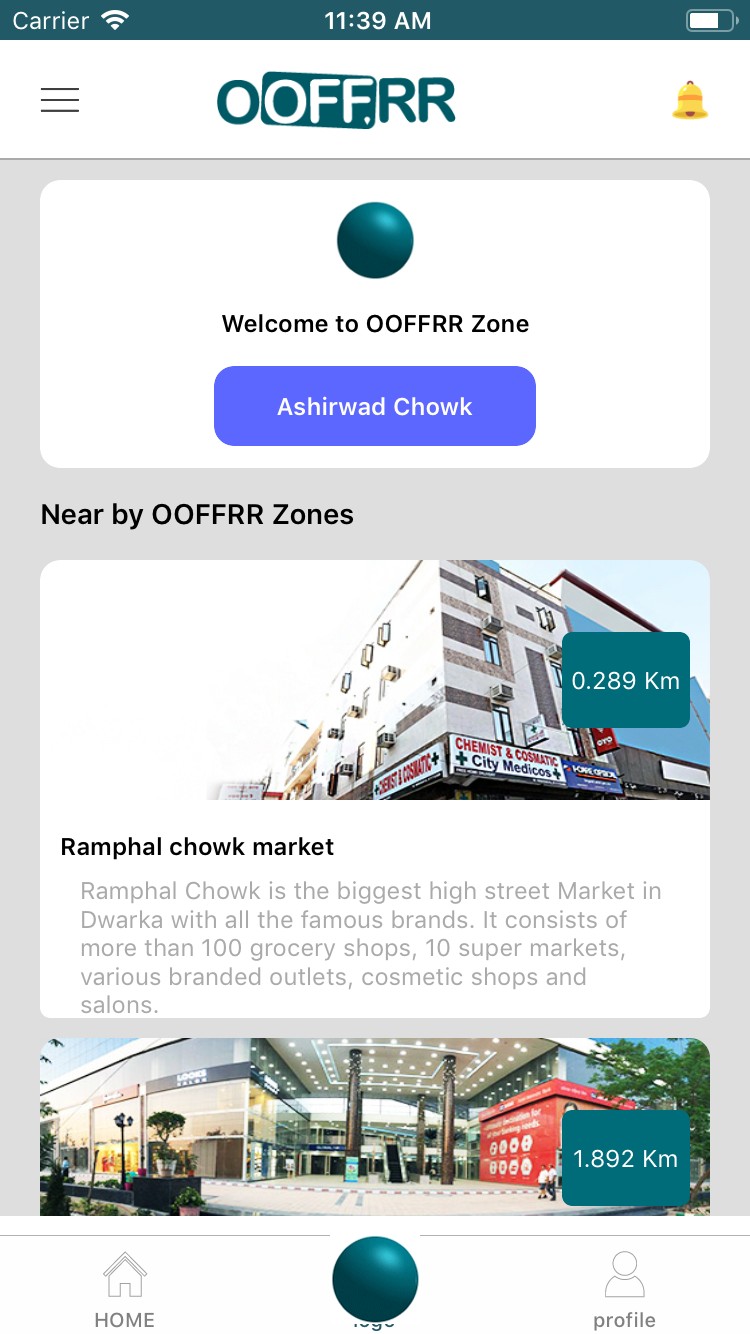Viewport: 750px width, 1334px height.
Task: Open the zone card showing 1.892 Km
Action: [375, 1127]
